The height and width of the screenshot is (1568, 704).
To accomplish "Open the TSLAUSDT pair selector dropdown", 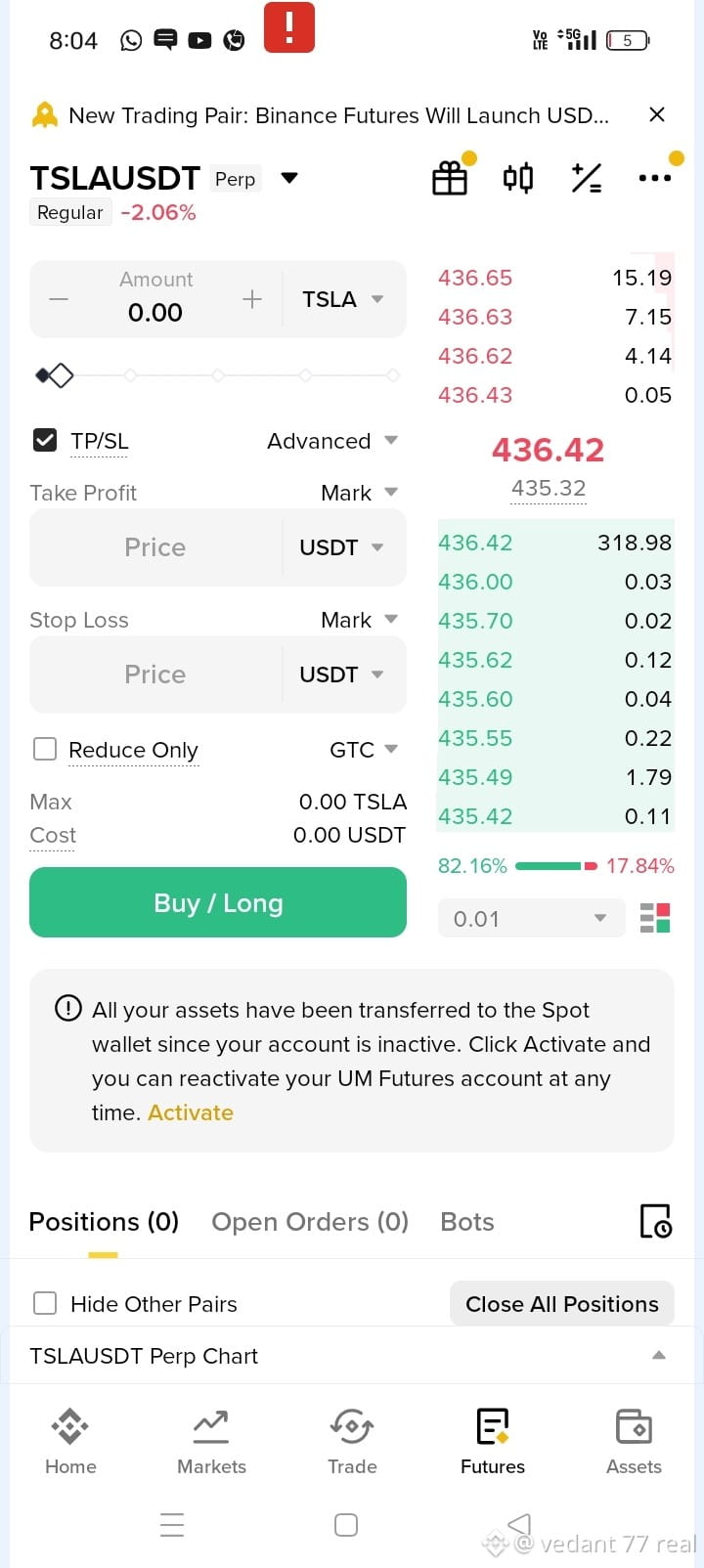I will (x=288, y=178).
